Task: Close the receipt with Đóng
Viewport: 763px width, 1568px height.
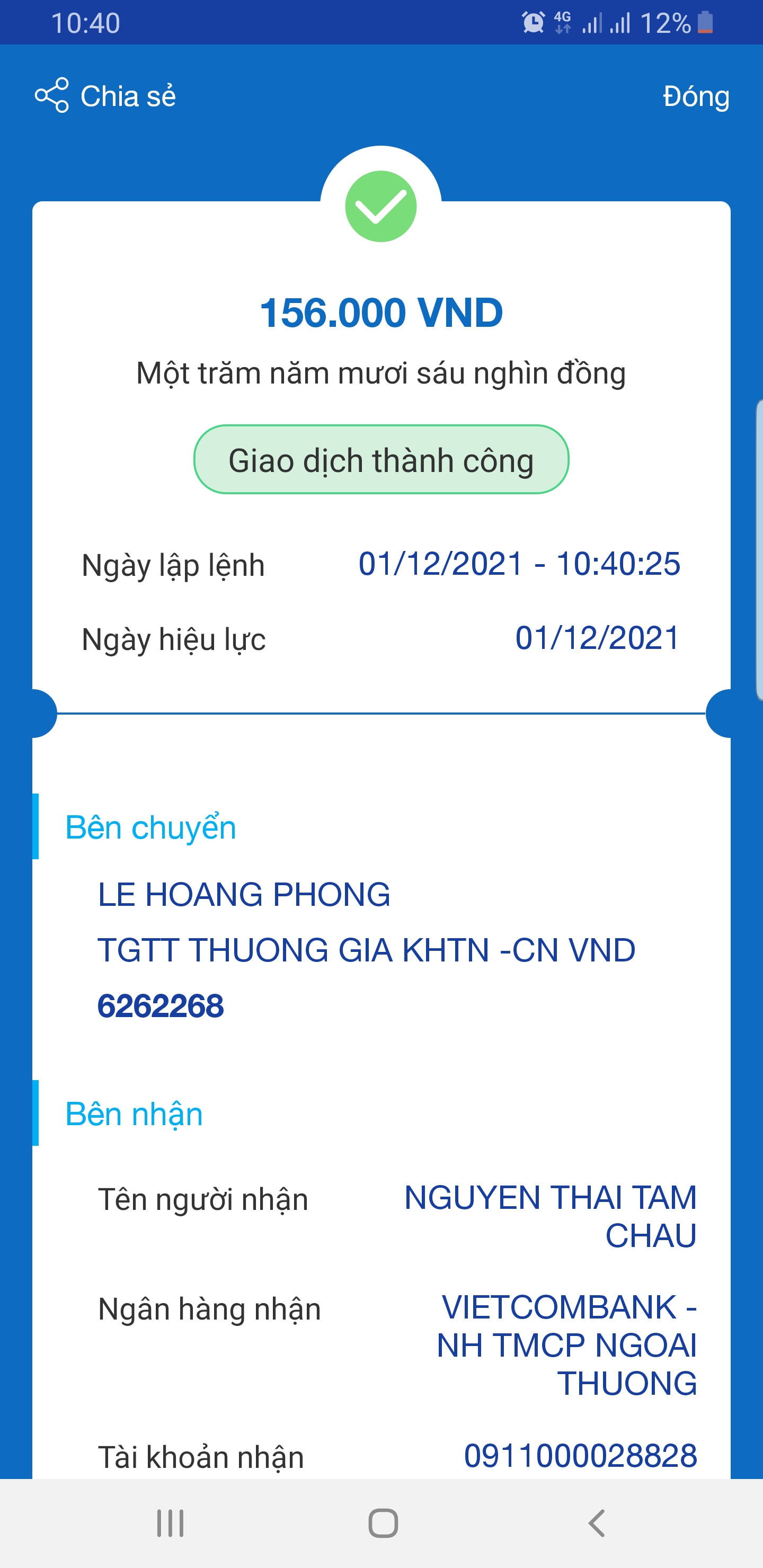Action: tap(695, 96)
